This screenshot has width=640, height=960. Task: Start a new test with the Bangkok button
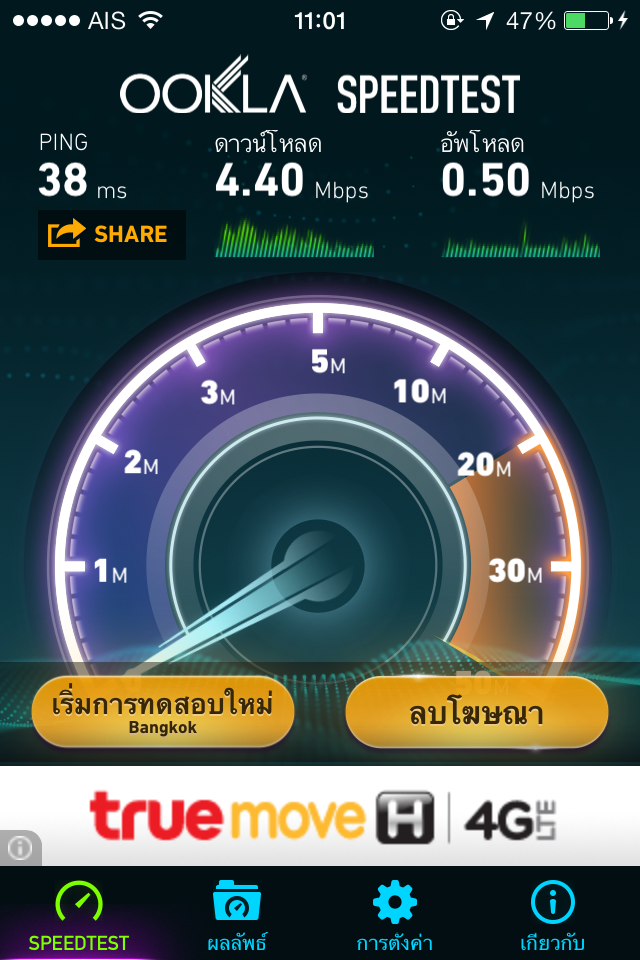(163, 712)
